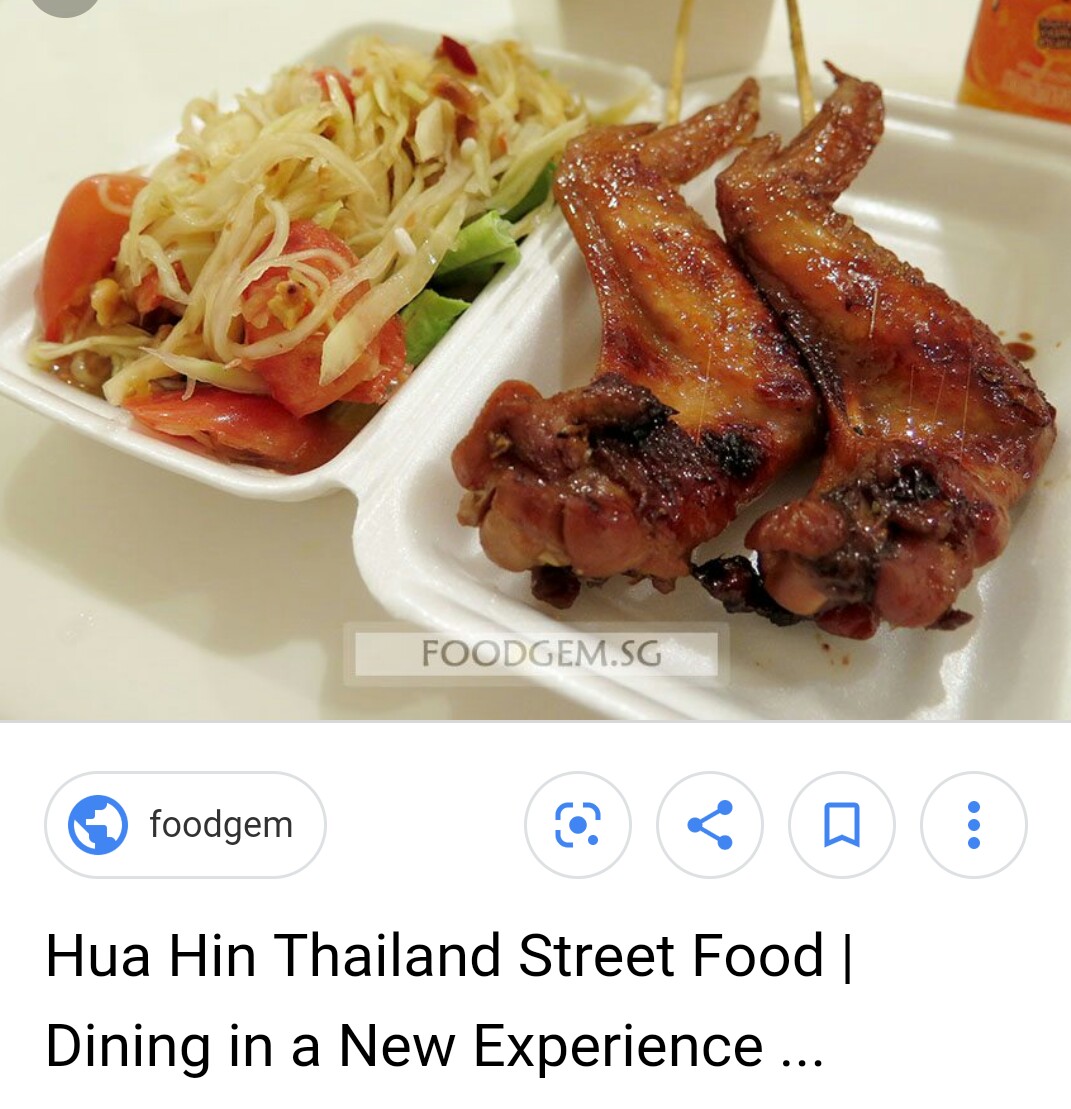1071x1109 pixels.
Task: Share this food image
Action: (x=710, y=825)
